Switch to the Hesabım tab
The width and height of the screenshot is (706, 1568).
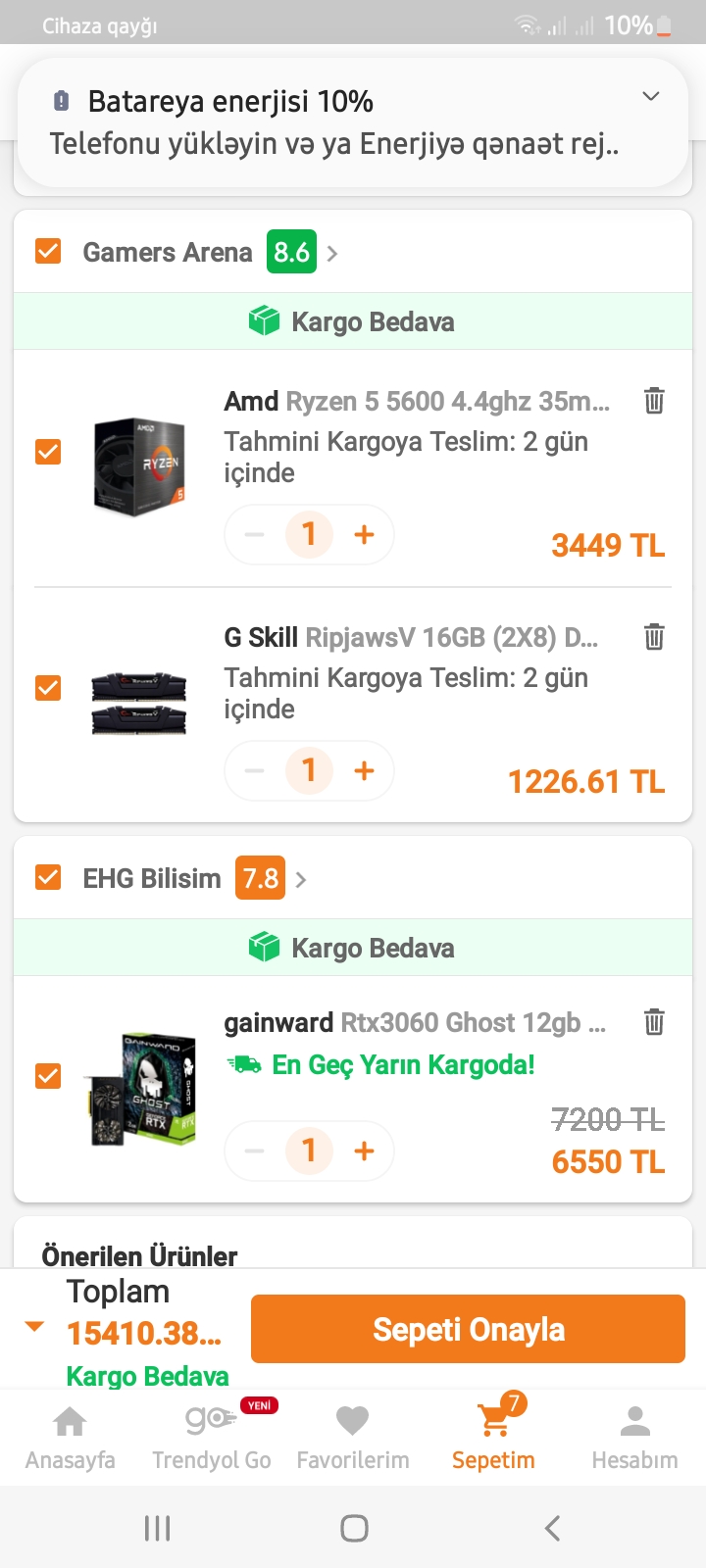(634, 1436)
